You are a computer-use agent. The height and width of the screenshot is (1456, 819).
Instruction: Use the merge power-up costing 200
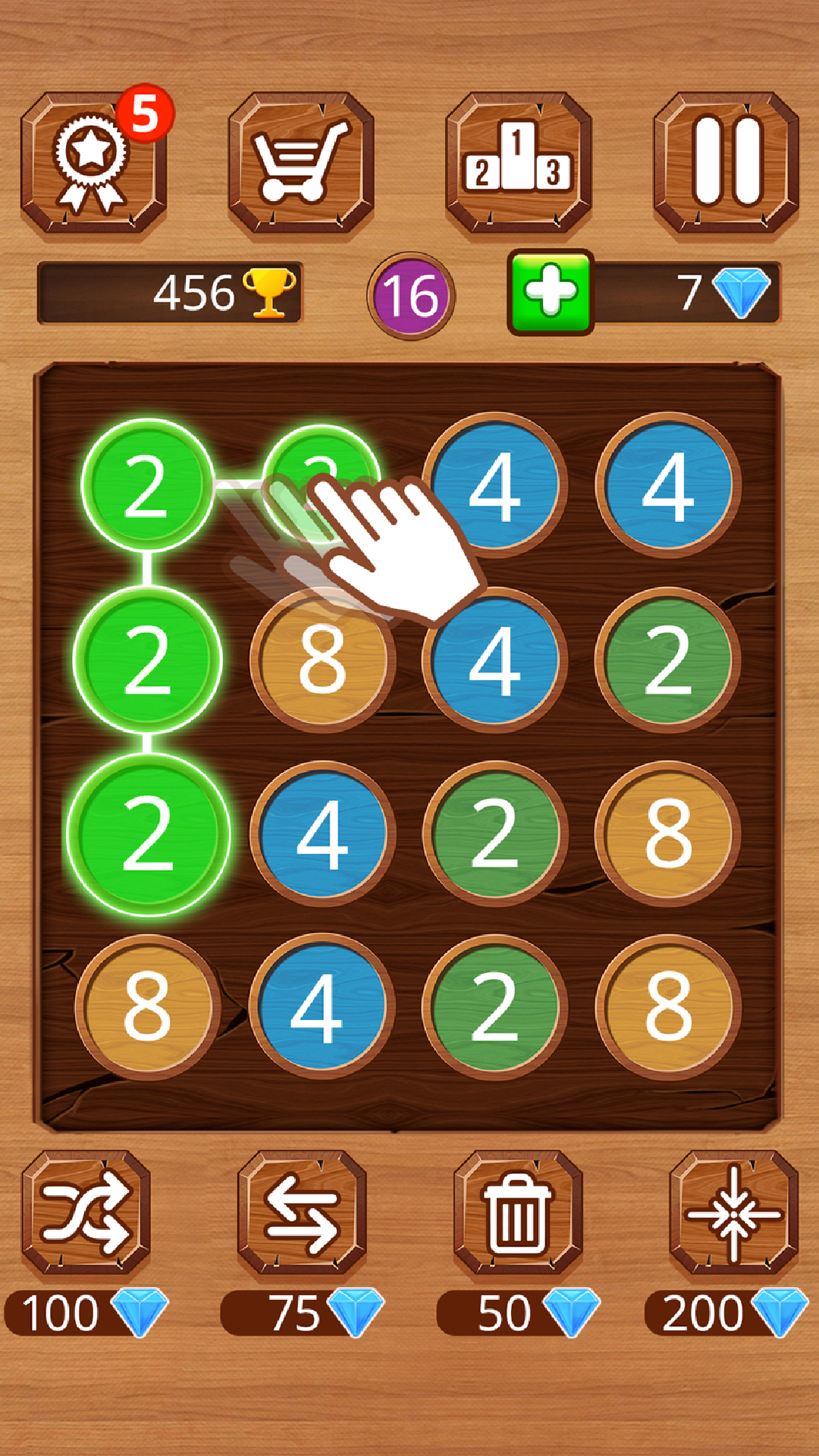(x=733, y=1213)
